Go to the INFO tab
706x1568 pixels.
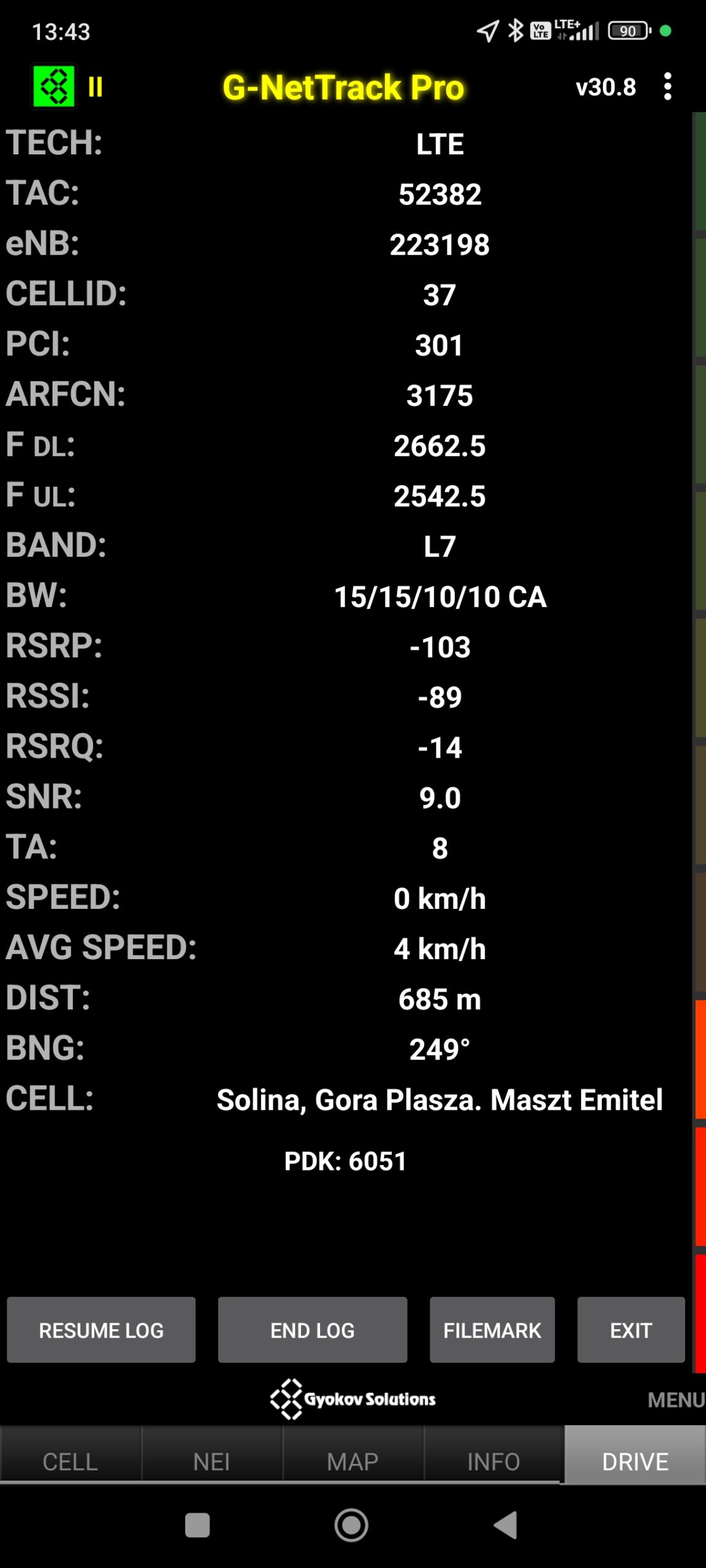pos(493,1461)
